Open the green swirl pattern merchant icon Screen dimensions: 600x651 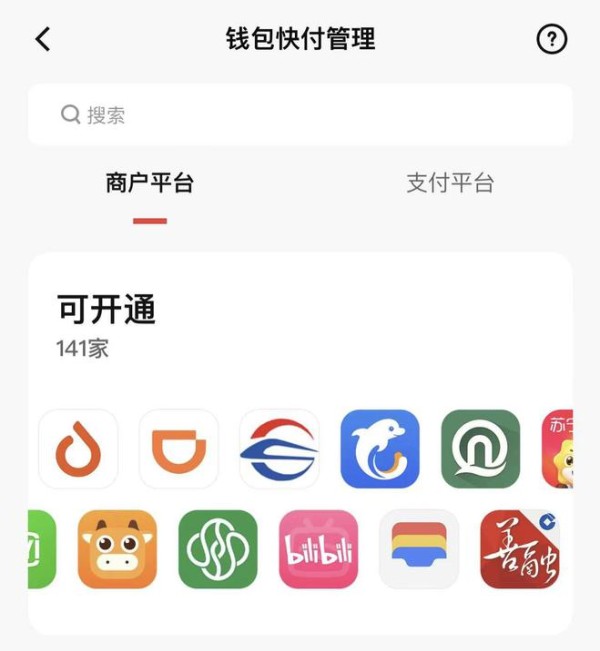tap(218, 549)
